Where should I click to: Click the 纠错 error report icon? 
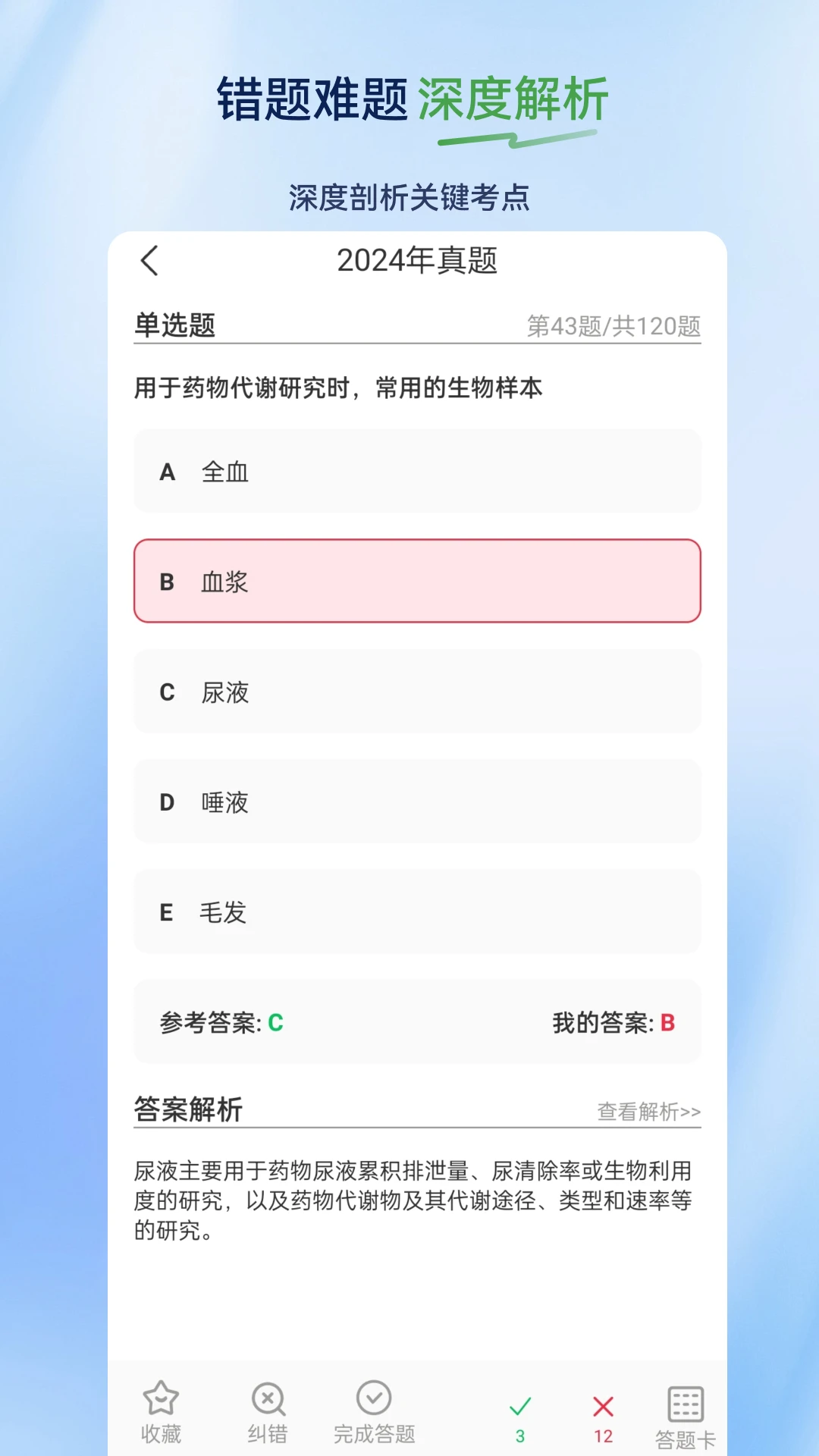click(x=266, y=1398)
